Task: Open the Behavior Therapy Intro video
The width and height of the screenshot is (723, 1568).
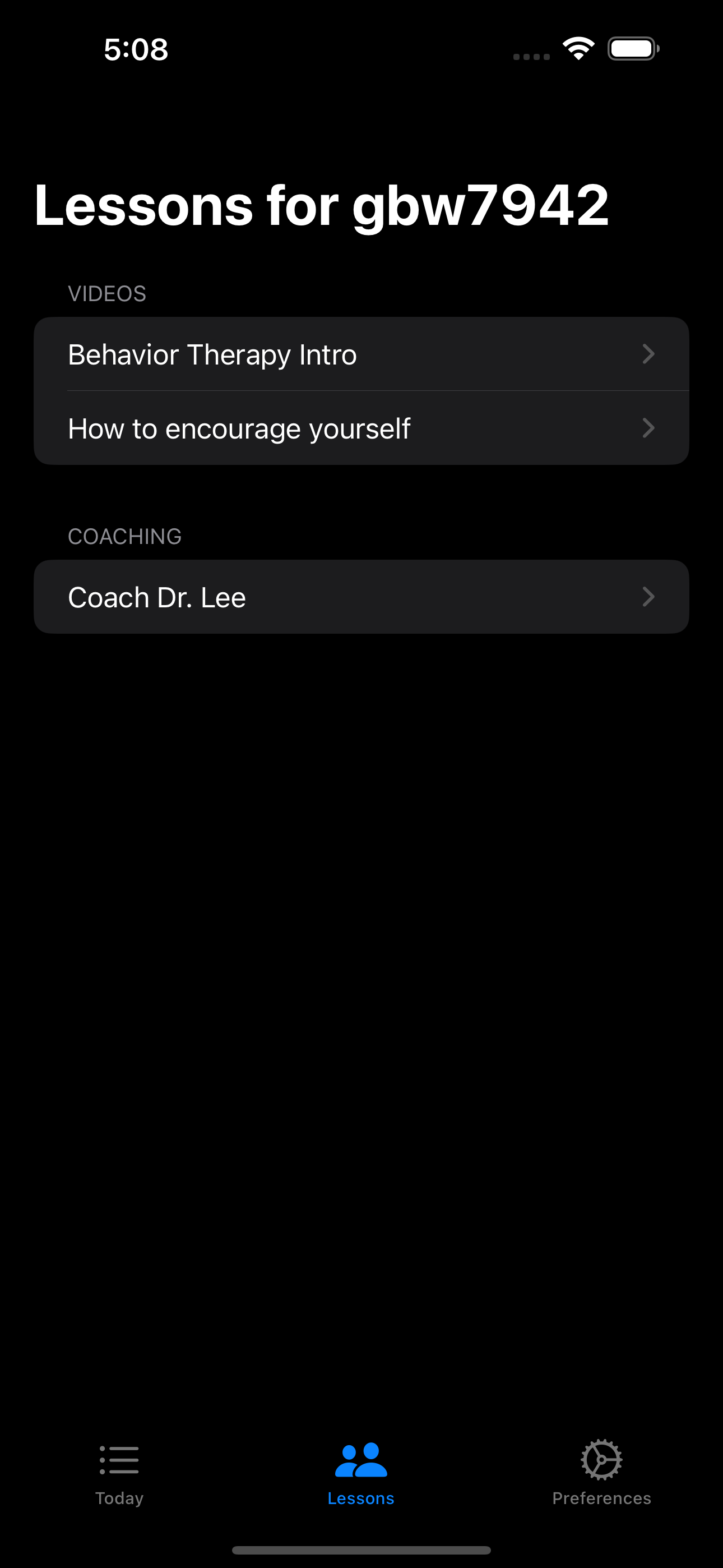Action: [x=360, y=354]
